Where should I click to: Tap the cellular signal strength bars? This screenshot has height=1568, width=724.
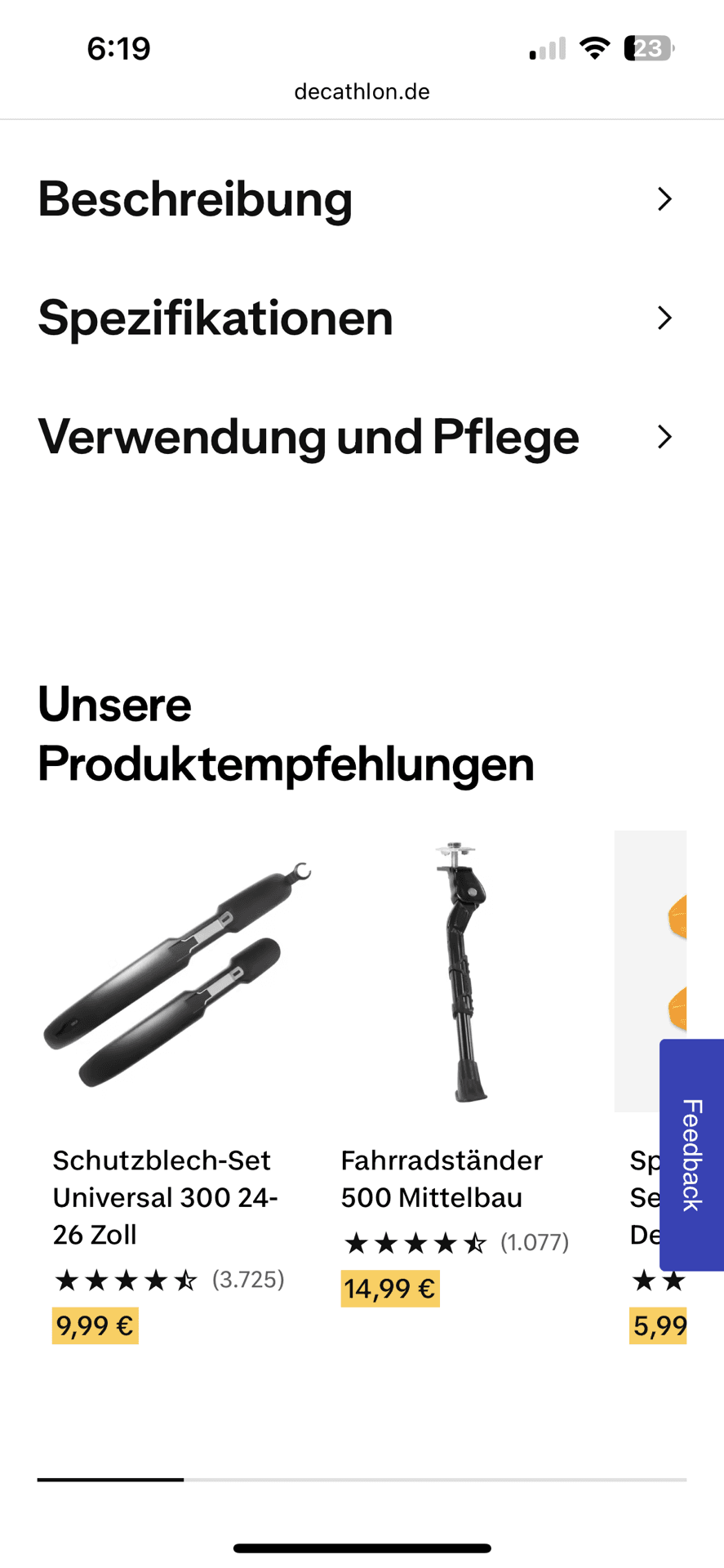(545, 49)
